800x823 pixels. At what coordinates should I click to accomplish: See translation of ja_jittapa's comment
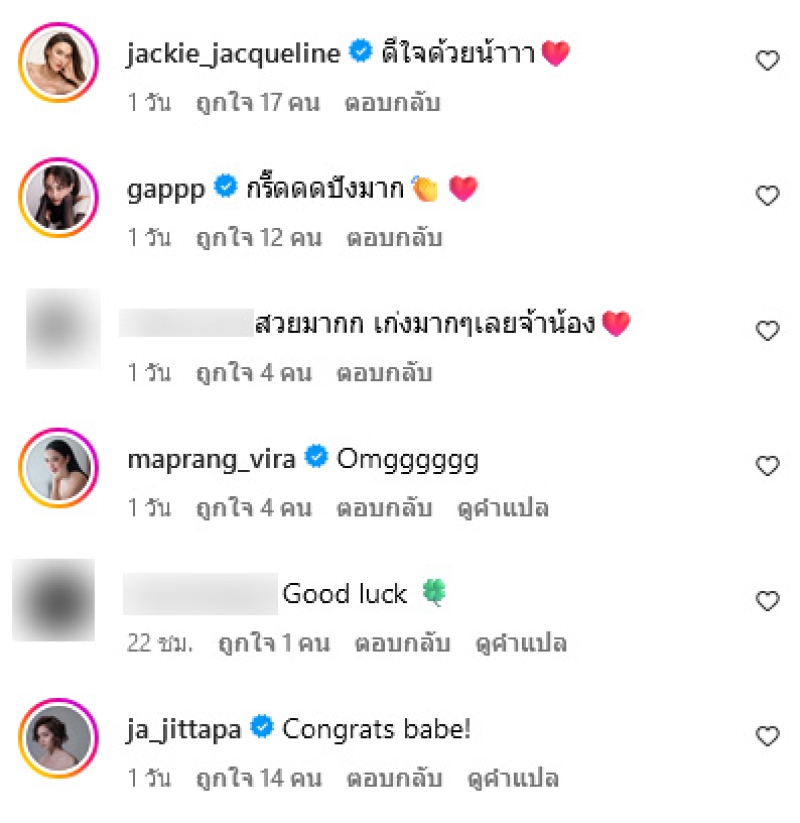coord(510,778)
